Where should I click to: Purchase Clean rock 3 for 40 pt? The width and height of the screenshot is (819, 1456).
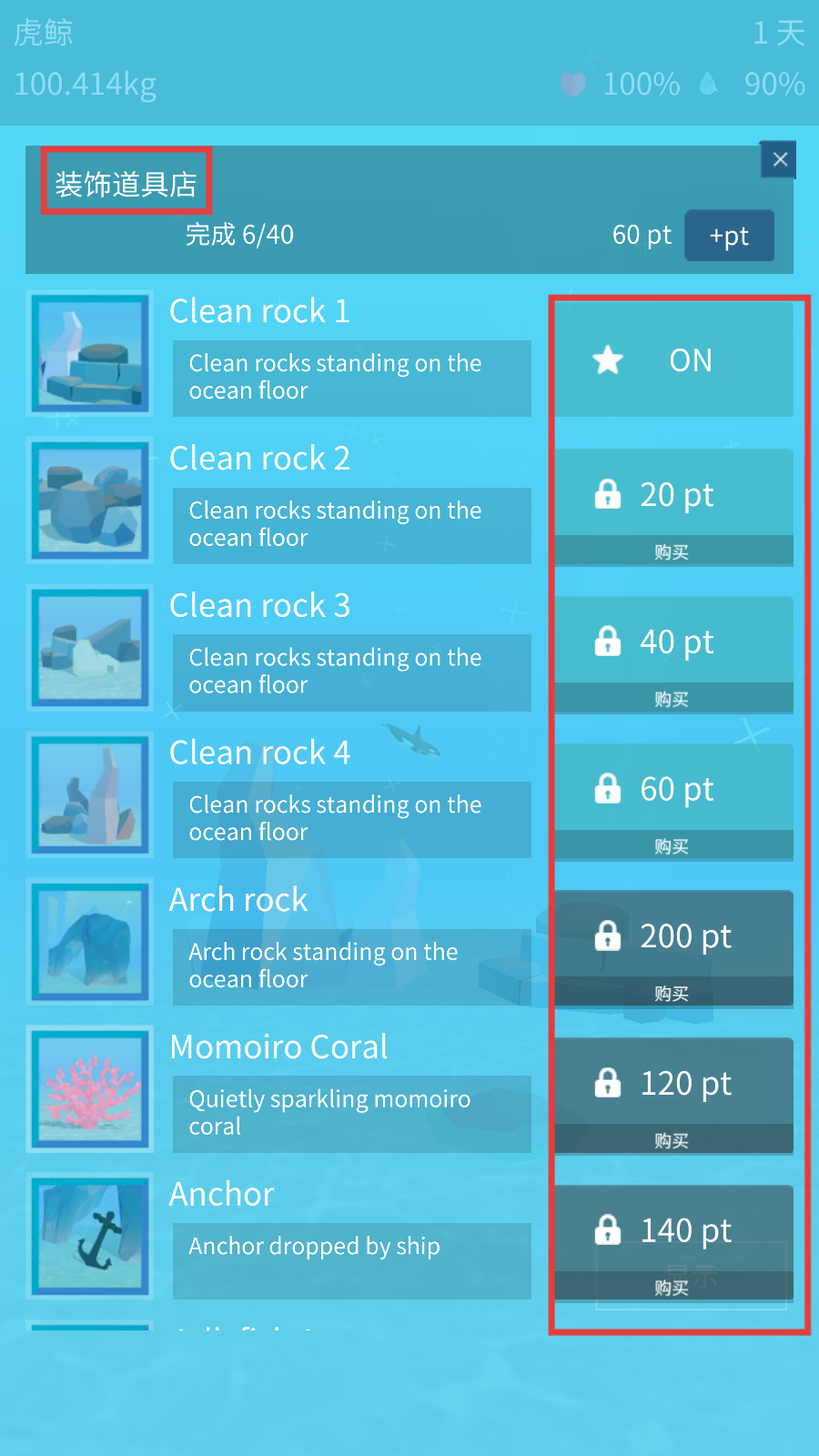point(673,655)
